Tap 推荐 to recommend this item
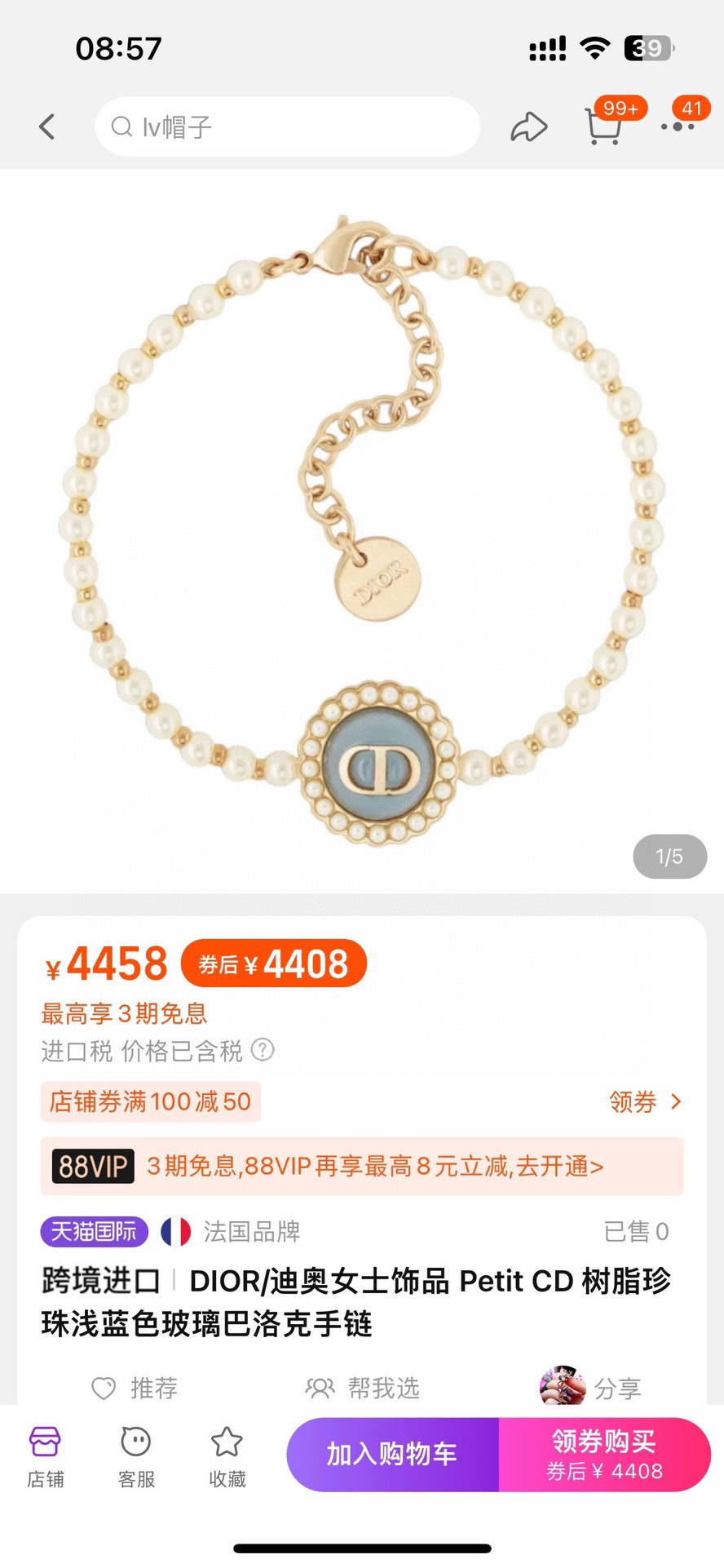The image size is (724, 1568). [x=135, y=1387]
